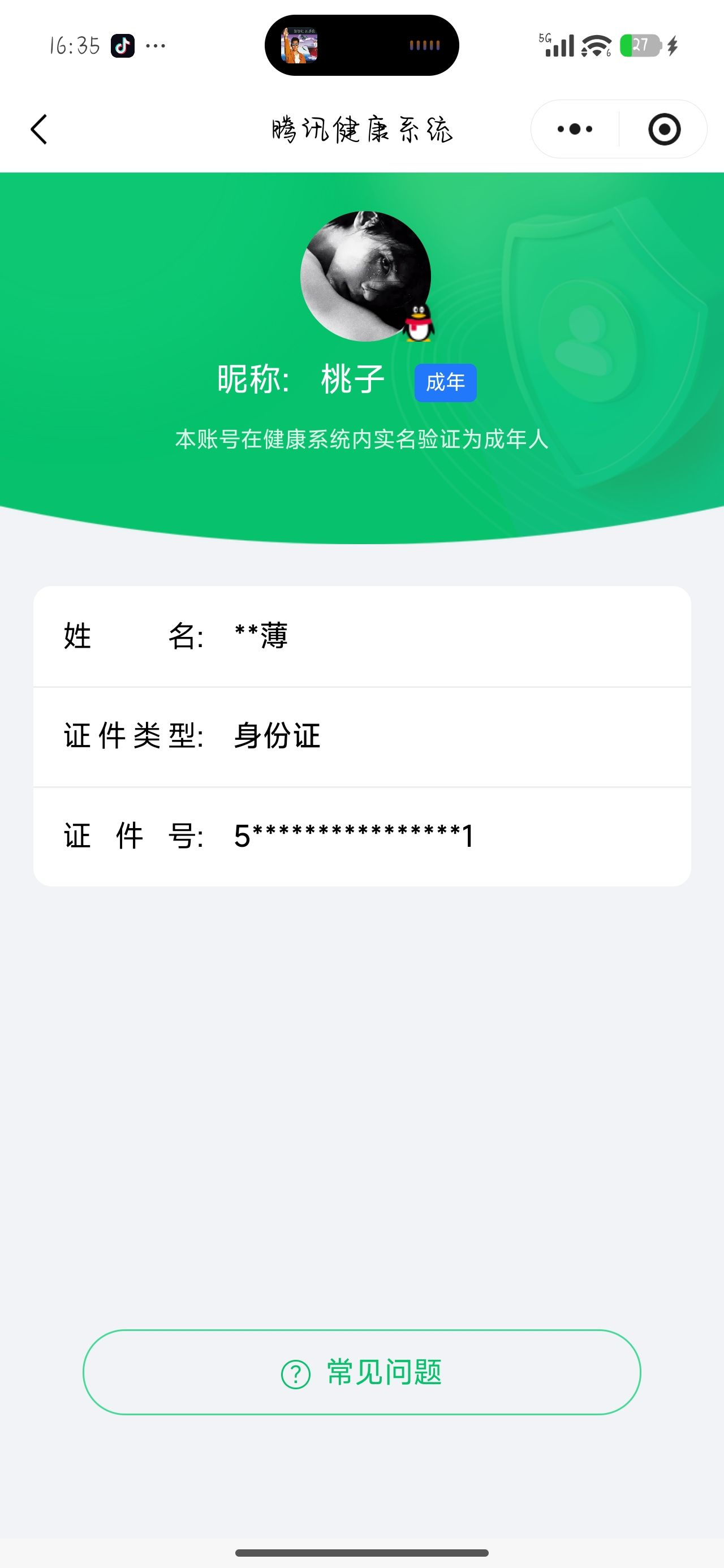
Task: Tap the 姓名 row showing **薄
Action: [361, 636]
